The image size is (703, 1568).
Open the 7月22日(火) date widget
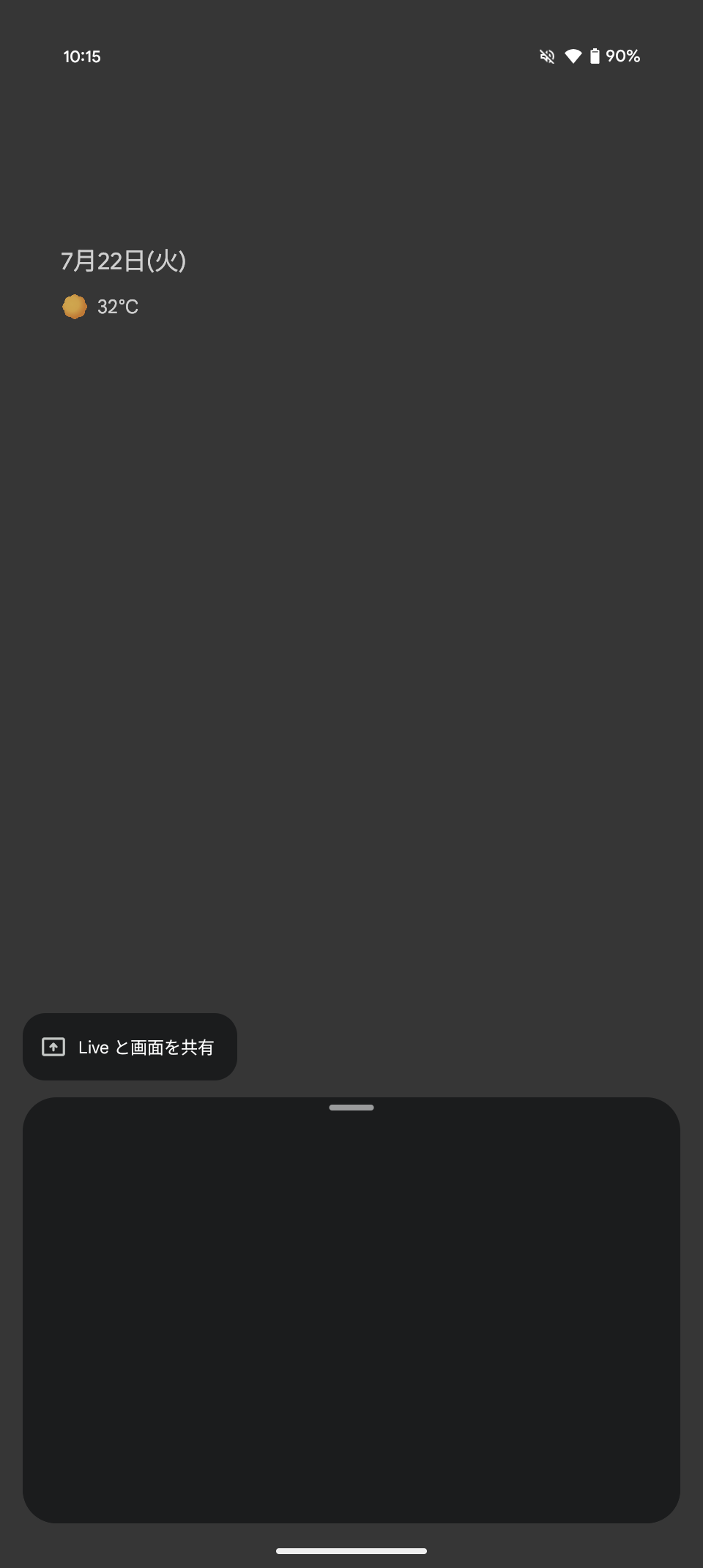123,261
